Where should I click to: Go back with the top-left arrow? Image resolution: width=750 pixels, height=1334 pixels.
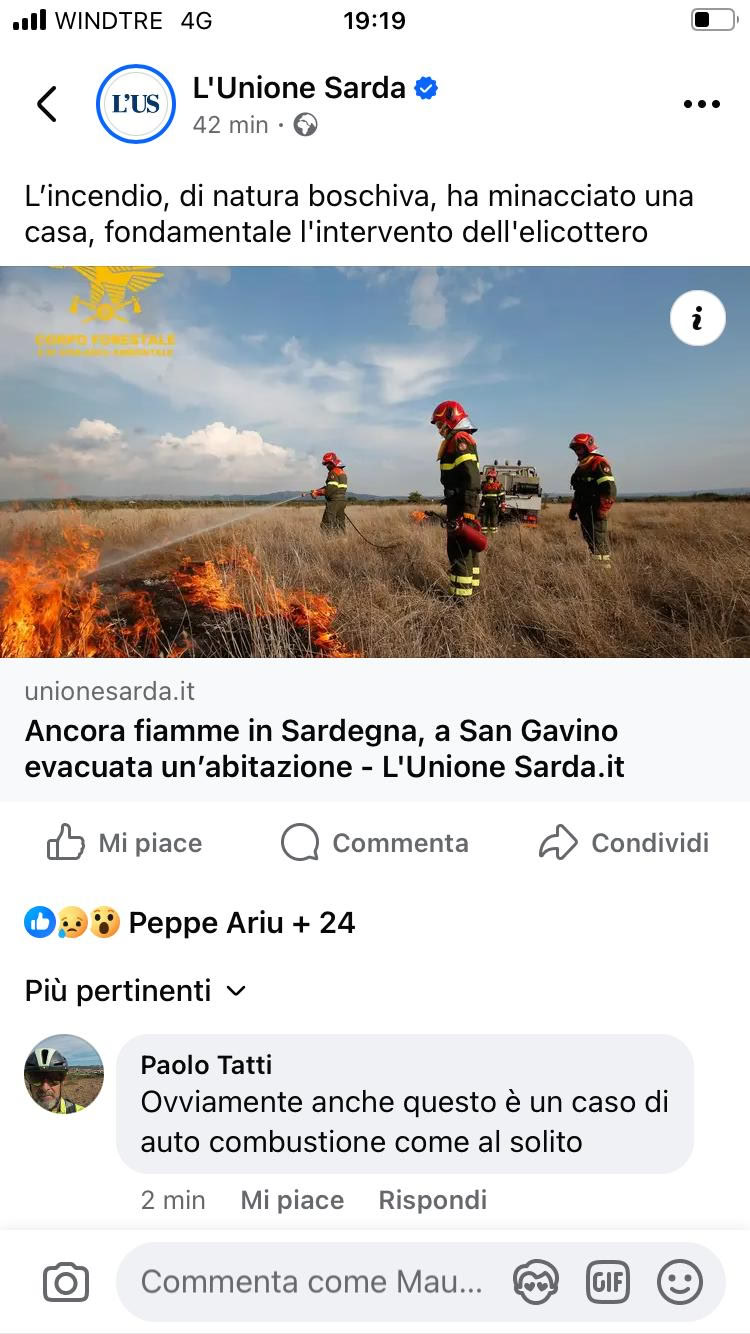tap(47, 104)
